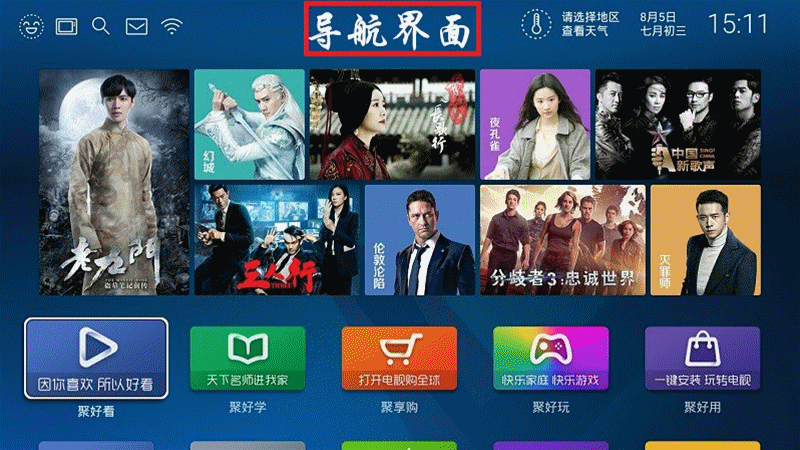Open the search magnifier icon
Screen dimensions: 800x450
coord(100,25)
